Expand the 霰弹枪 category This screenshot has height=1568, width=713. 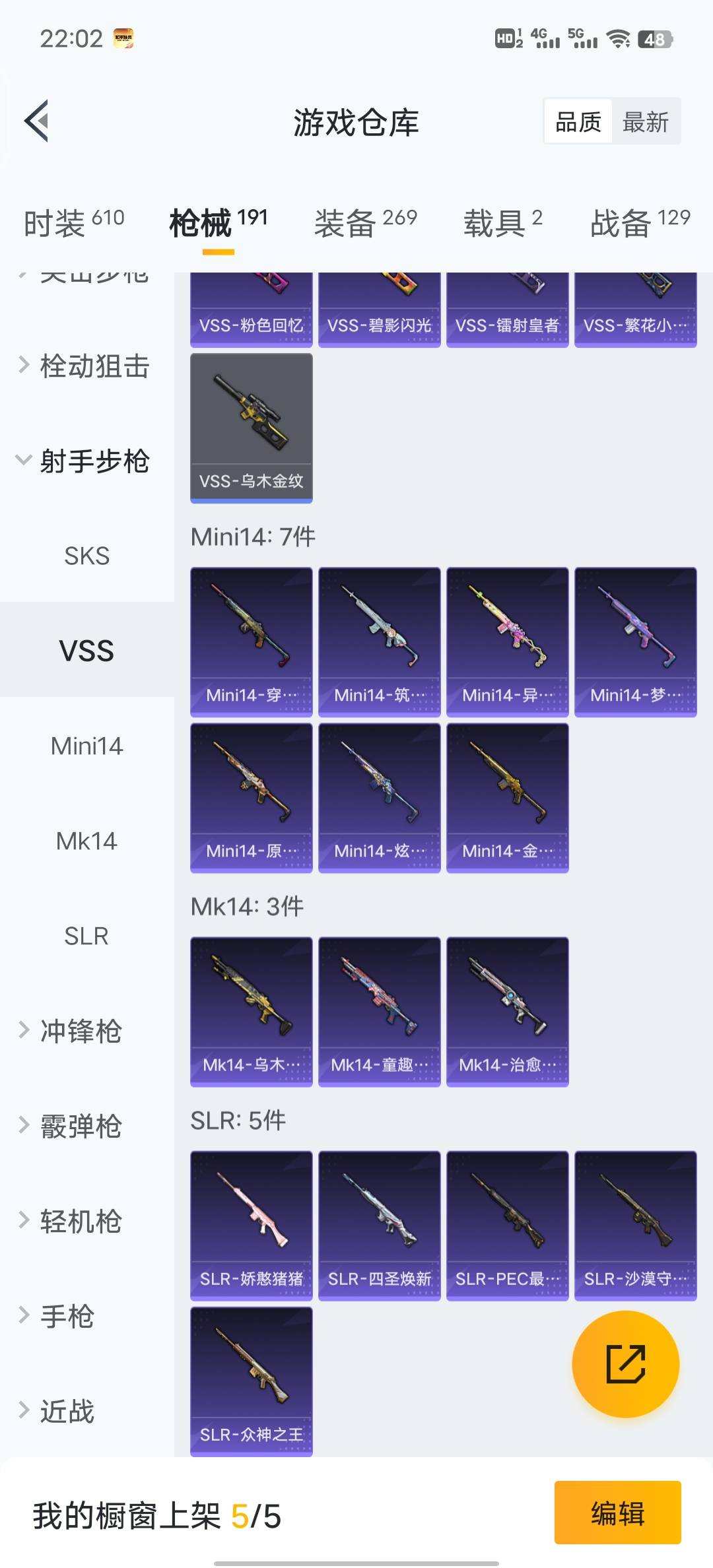[79, 1125]
